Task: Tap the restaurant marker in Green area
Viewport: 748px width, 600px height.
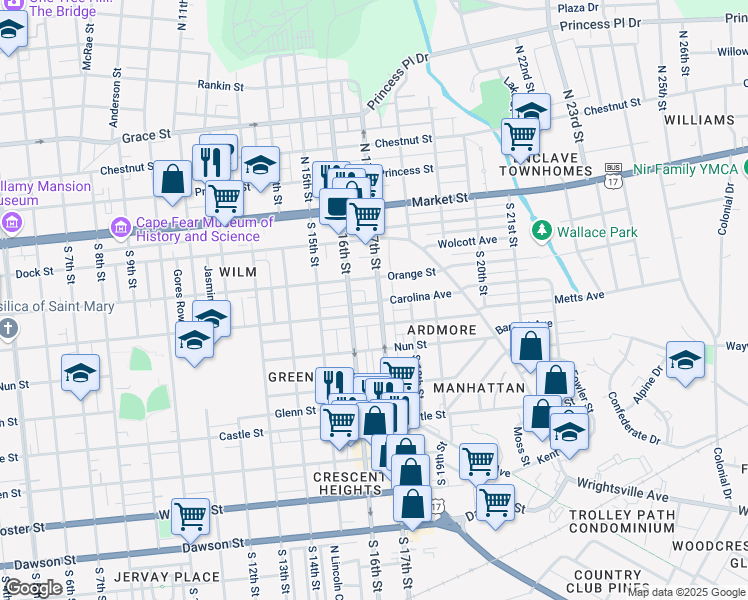Action: 334,384
